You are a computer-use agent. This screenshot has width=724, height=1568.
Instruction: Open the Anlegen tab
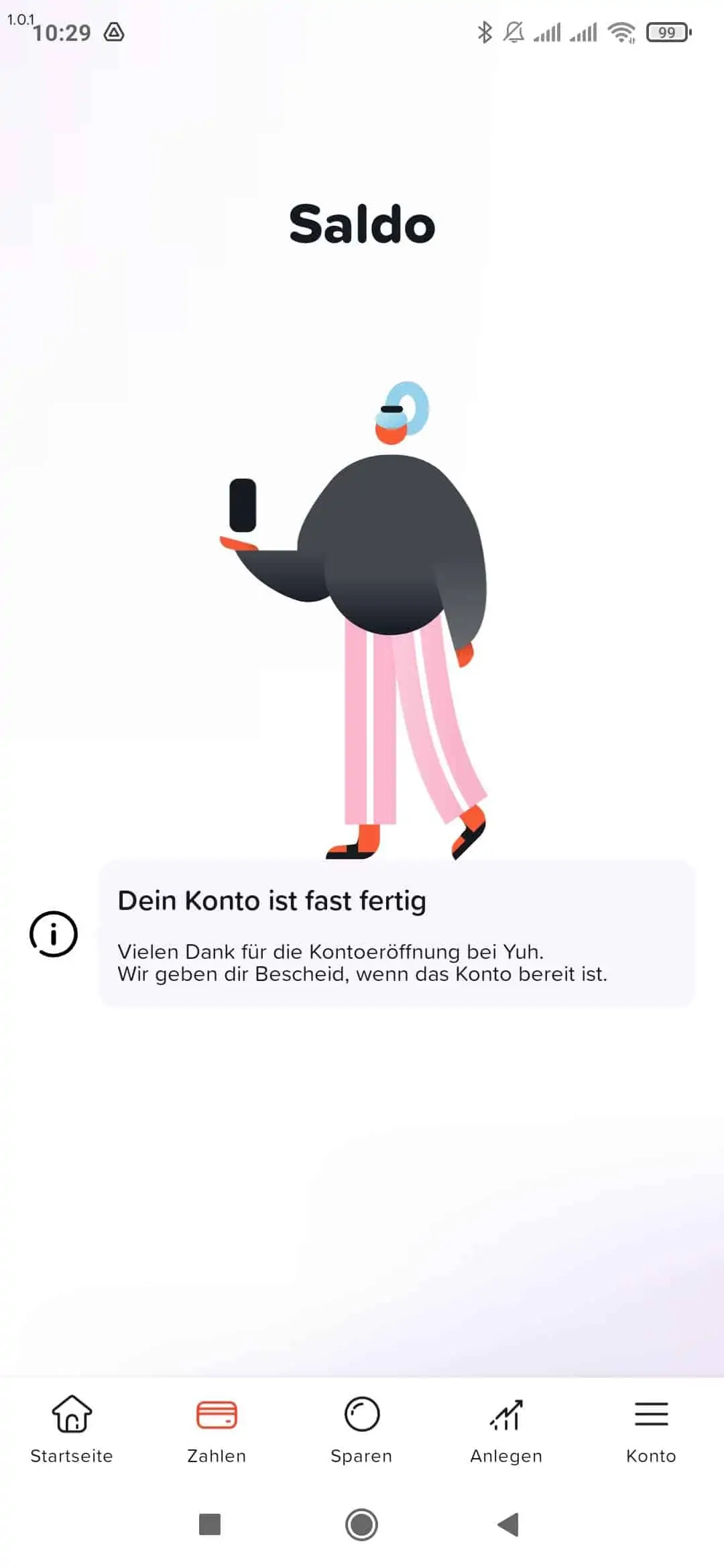[506, 1430]
